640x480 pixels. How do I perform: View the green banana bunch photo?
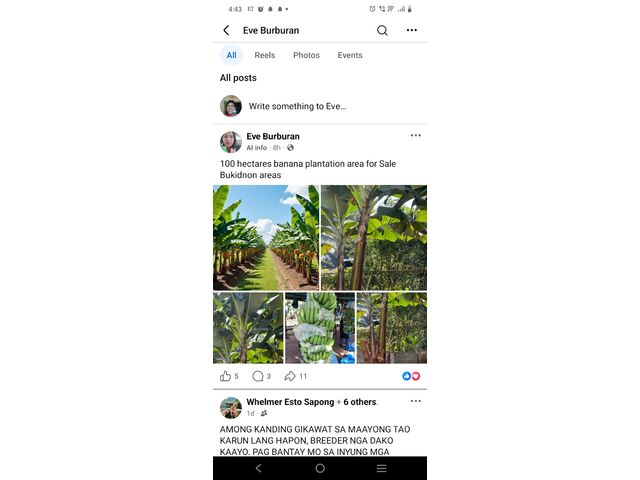coord(319,328)
